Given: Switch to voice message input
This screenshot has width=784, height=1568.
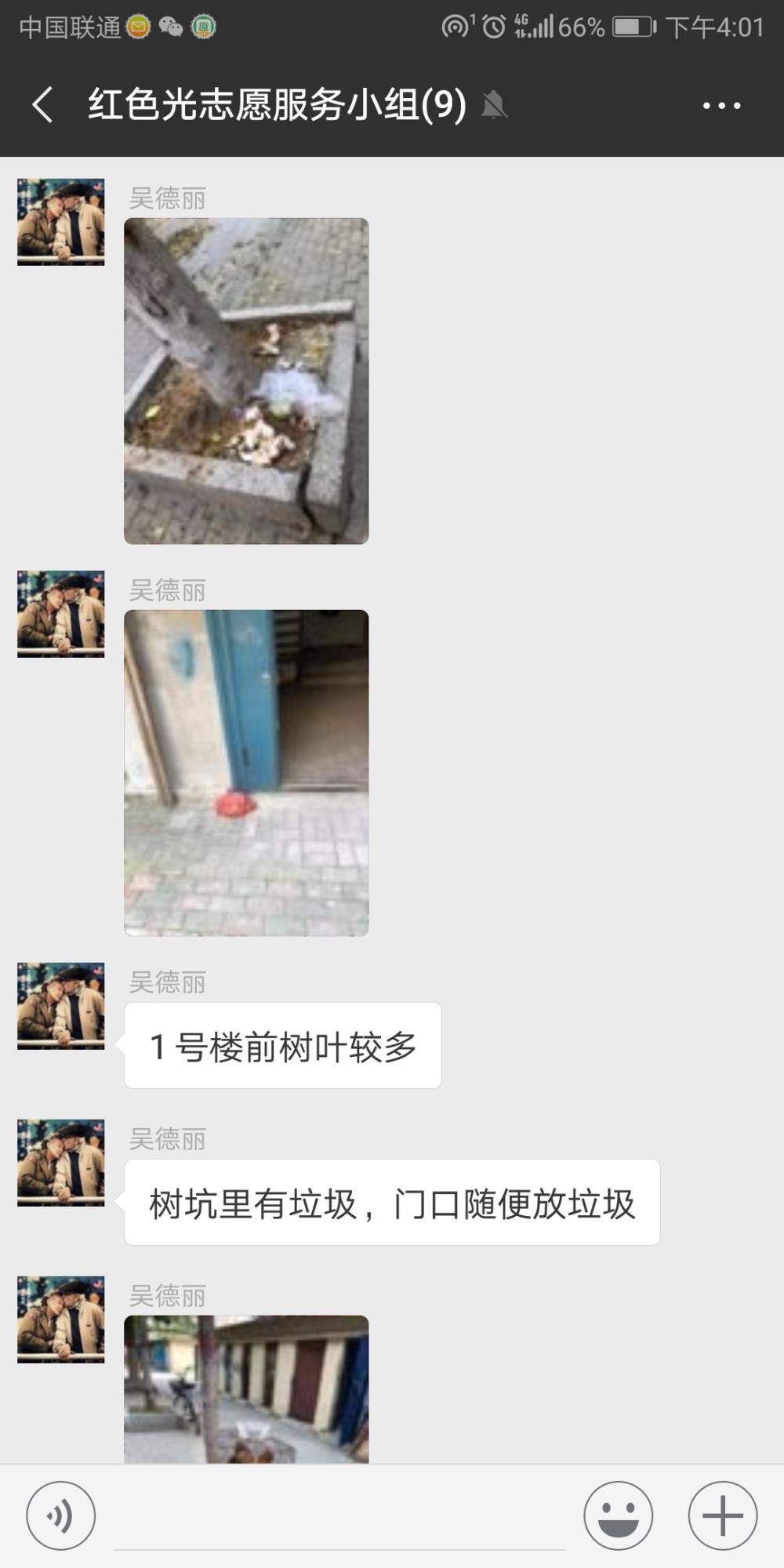Looking at the screenshot, I should tap(61, 1515).
